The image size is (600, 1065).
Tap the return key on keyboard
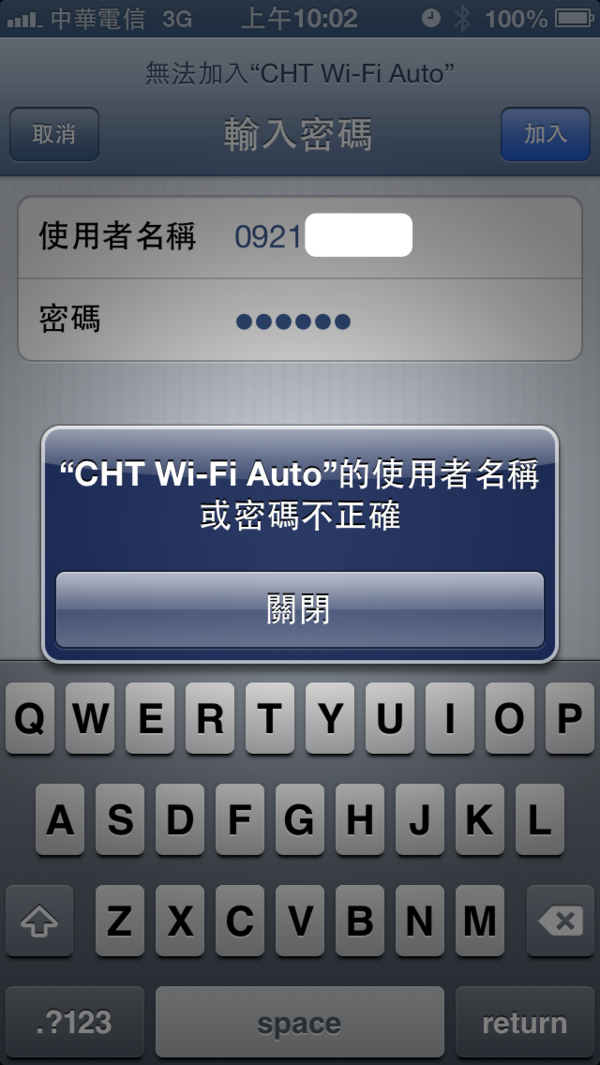click(524, 1023)
